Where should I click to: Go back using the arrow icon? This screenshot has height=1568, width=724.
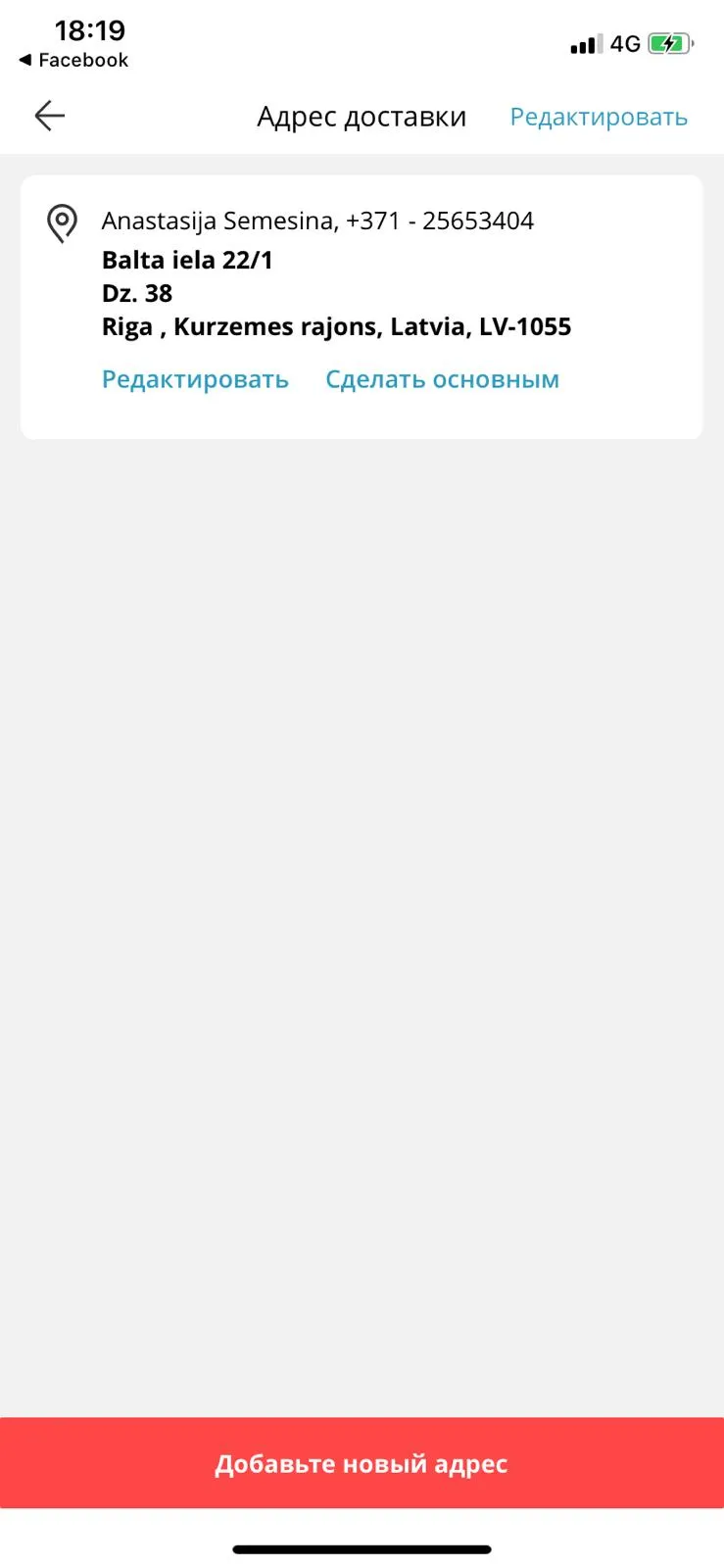(49, 116)
